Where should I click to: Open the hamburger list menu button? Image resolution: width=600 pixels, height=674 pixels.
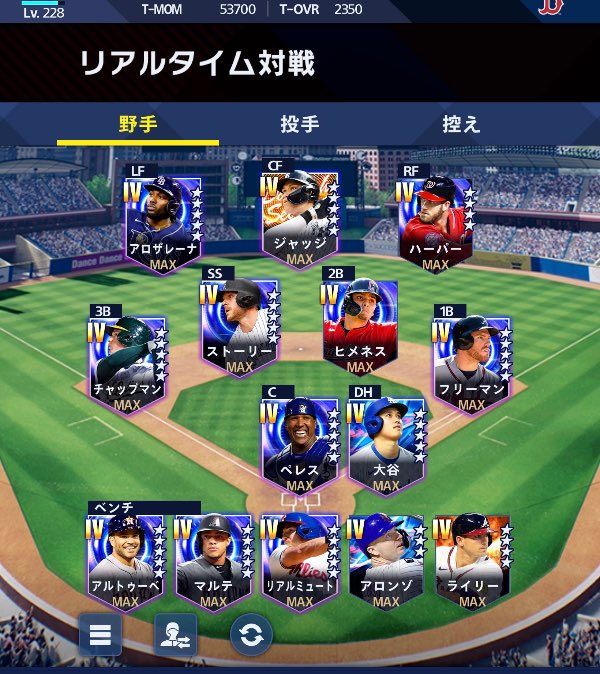click(x=100, y=634)
